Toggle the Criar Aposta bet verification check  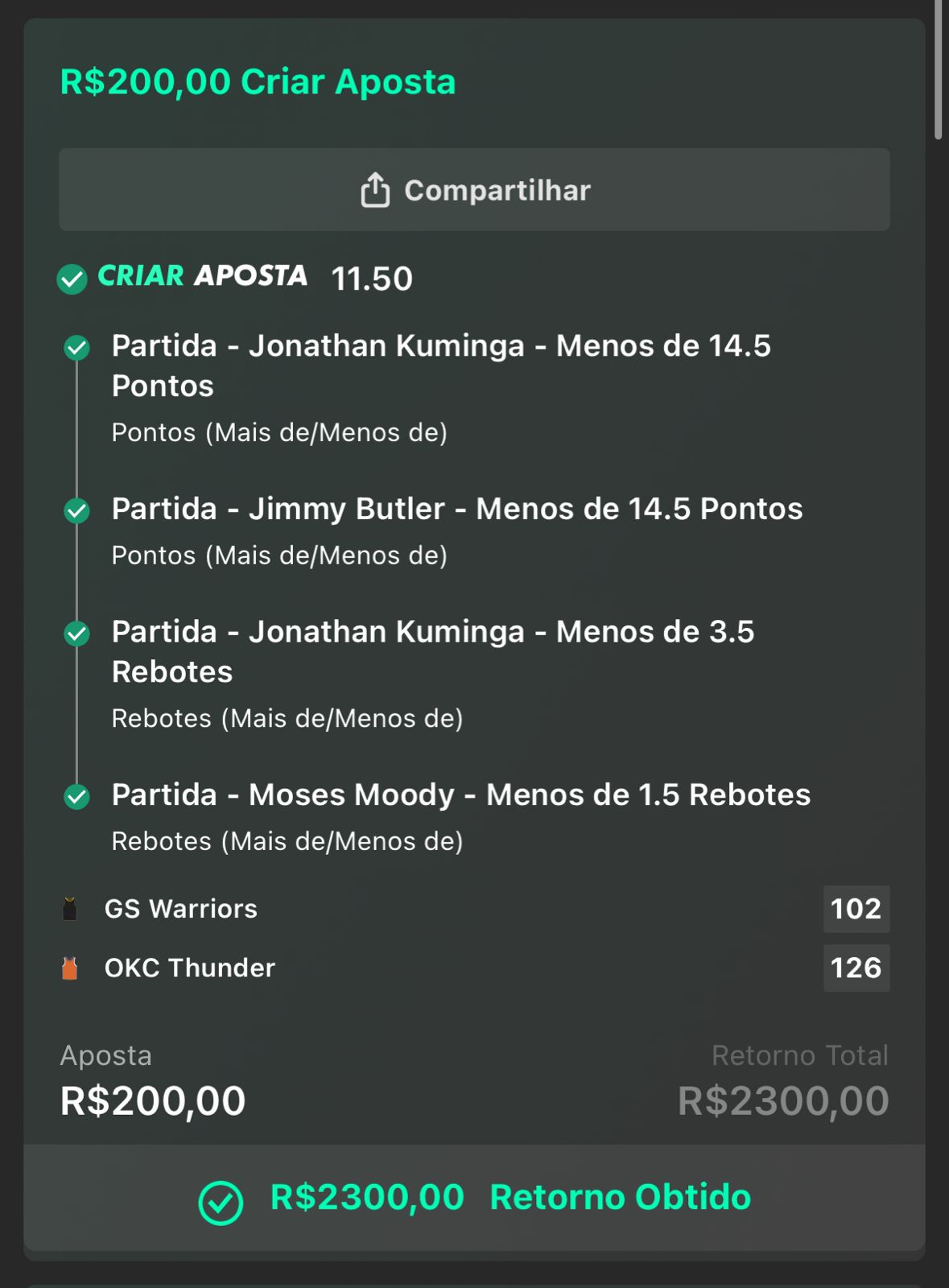click(72, 280)
